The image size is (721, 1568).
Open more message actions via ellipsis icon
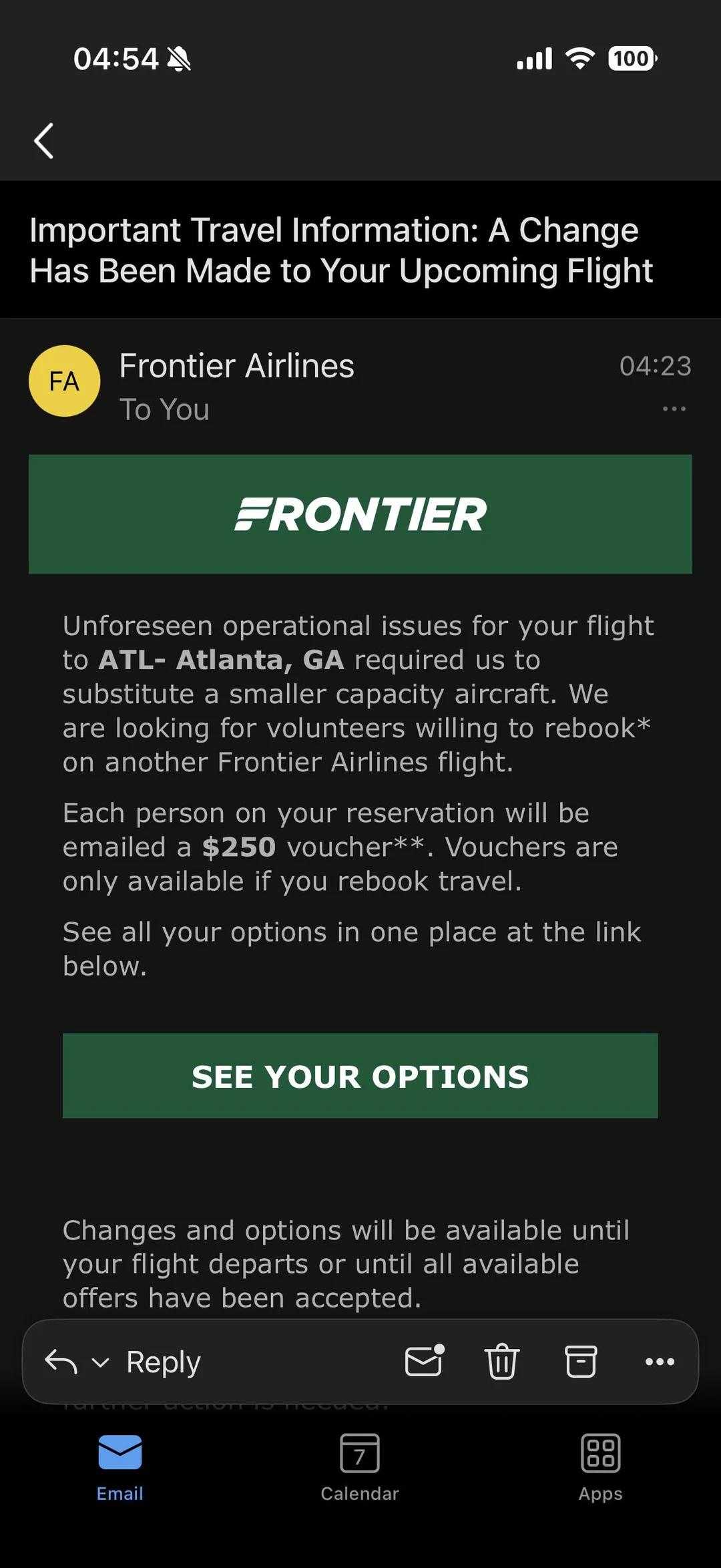pos(660,1361)
